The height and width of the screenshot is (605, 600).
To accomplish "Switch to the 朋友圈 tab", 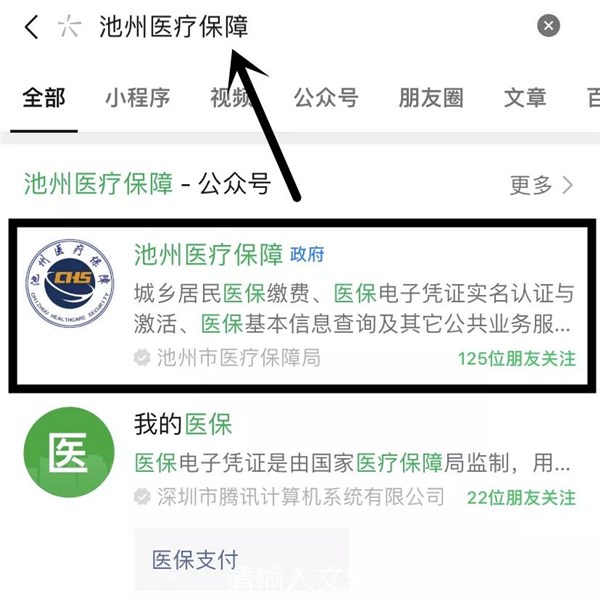I will pos(431,97).
